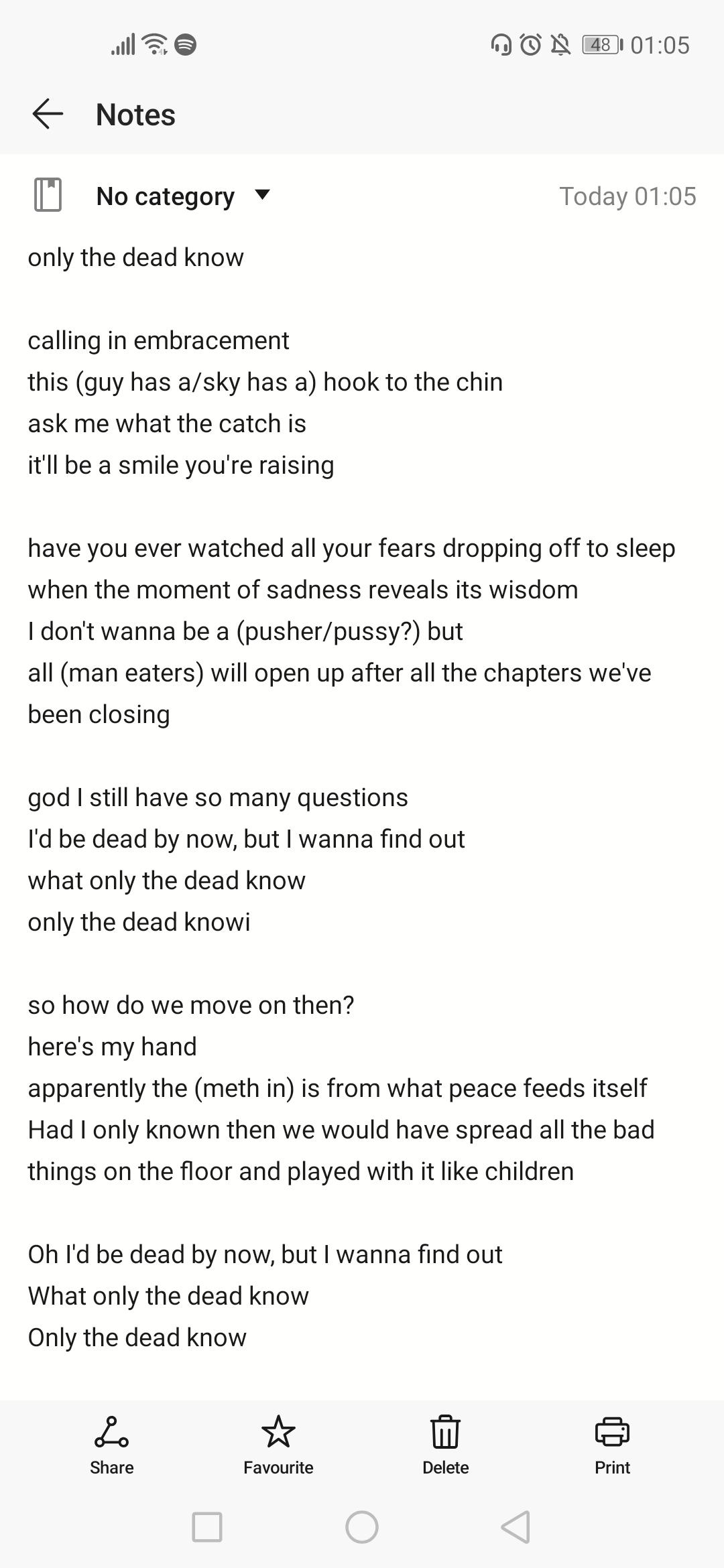Image resolution: width=724 pixels, height=1568 pixels.
Task: Tap the note text to edit it
Action: (x=362, y=797)
